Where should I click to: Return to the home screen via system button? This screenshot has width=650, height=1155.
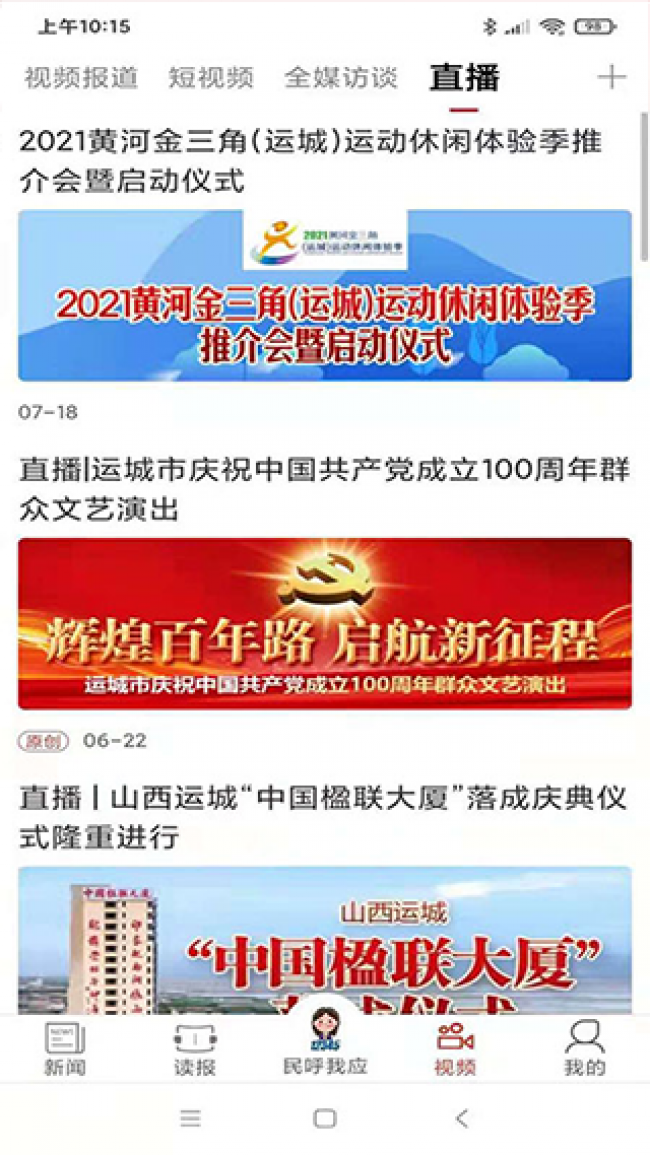(325, 1118)
